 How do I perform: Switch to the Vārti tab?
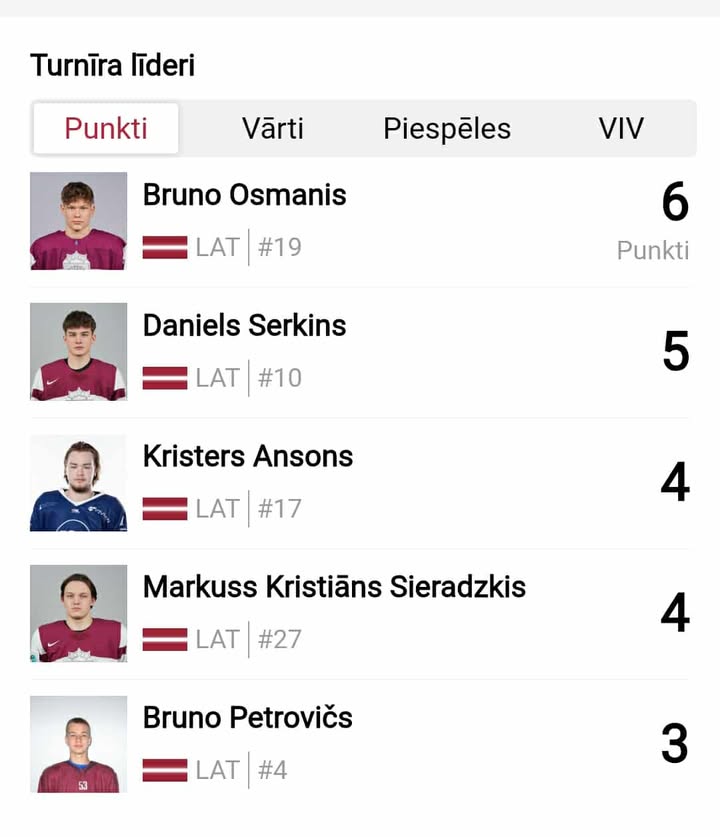point(272,129)
